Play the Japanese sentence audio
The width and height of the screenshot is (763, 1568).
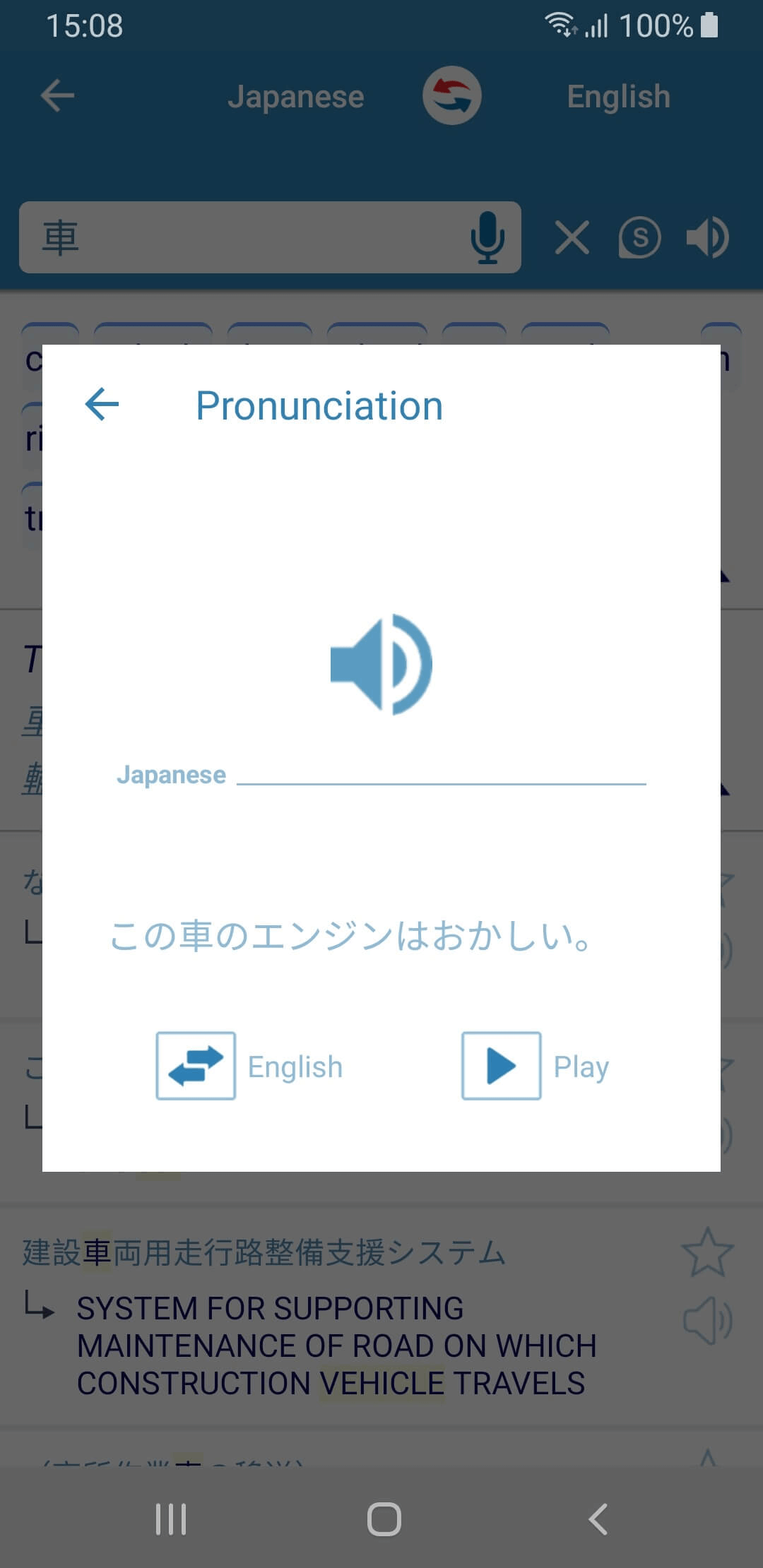[x=502, y=1066]
